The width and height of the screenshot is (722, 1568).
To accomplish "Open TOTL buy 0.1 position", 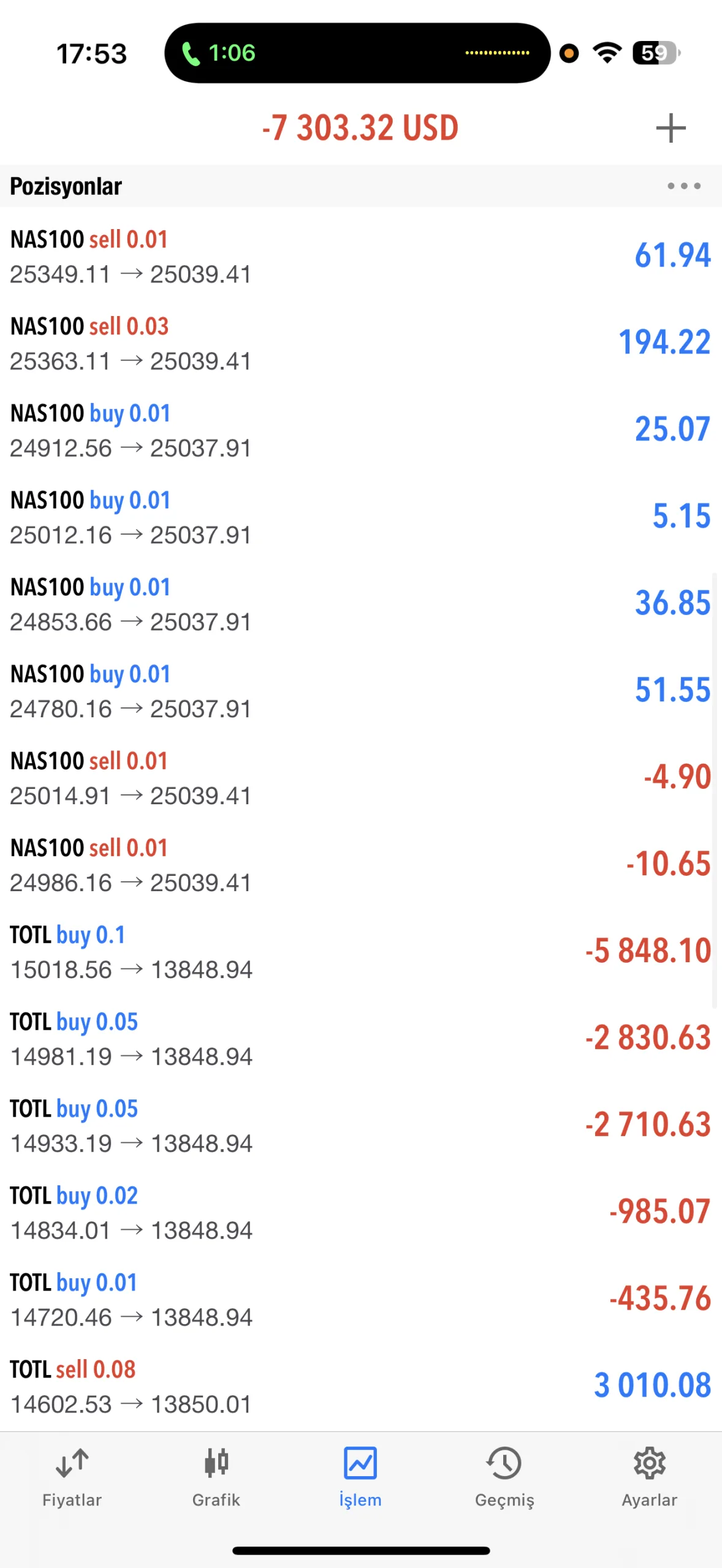I will [x=360, y=952].
